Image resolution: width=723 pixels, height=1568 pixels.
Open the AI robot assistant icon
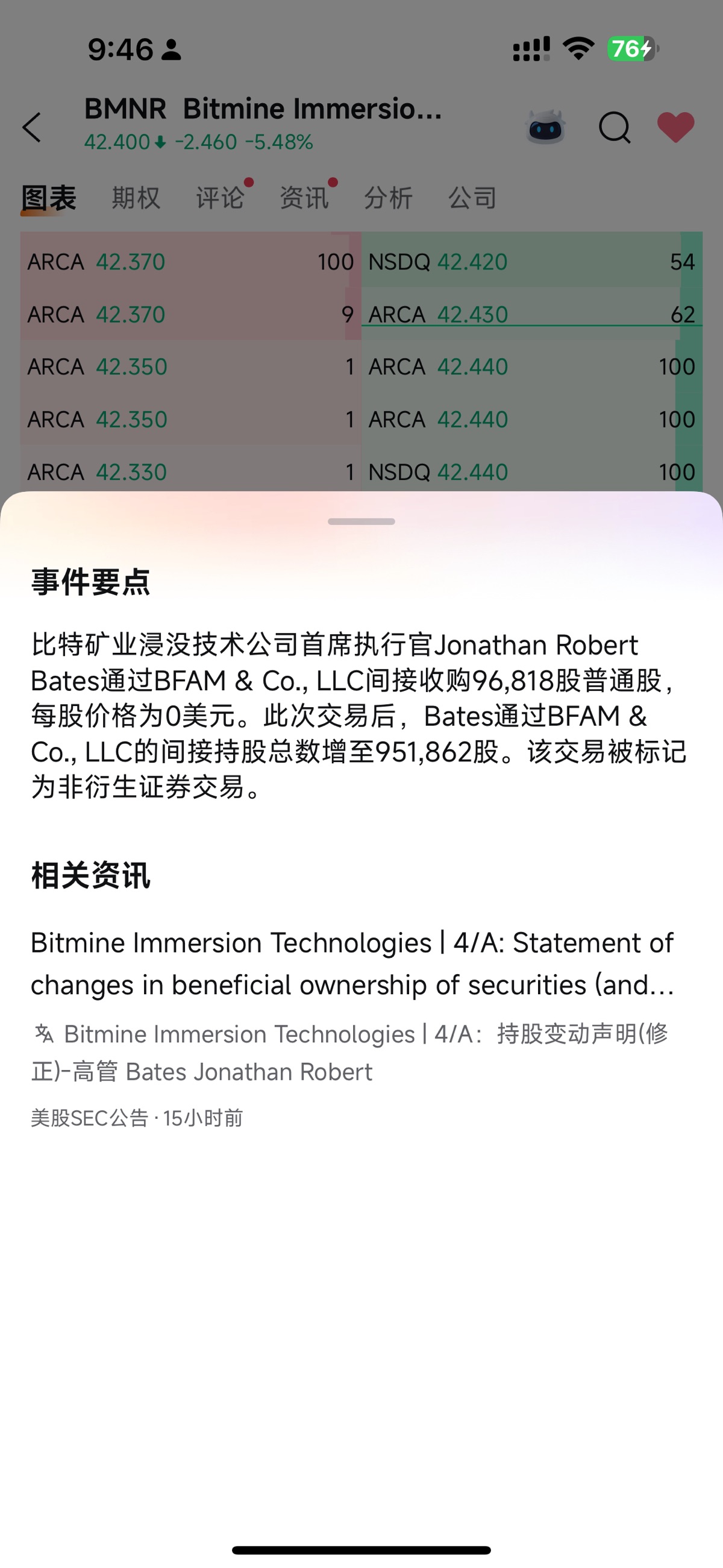[x=545, y=127]
